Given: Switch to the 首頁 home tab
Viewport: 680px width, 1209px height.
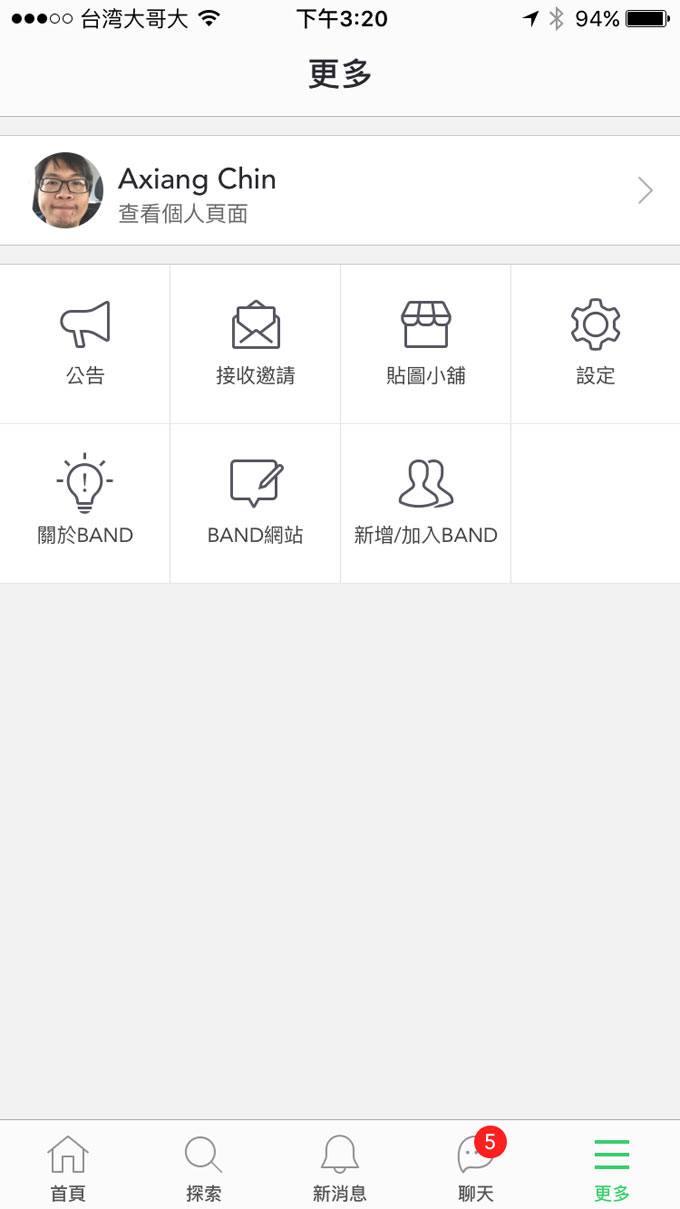Looking at the screenshot, I should 68,1166.
